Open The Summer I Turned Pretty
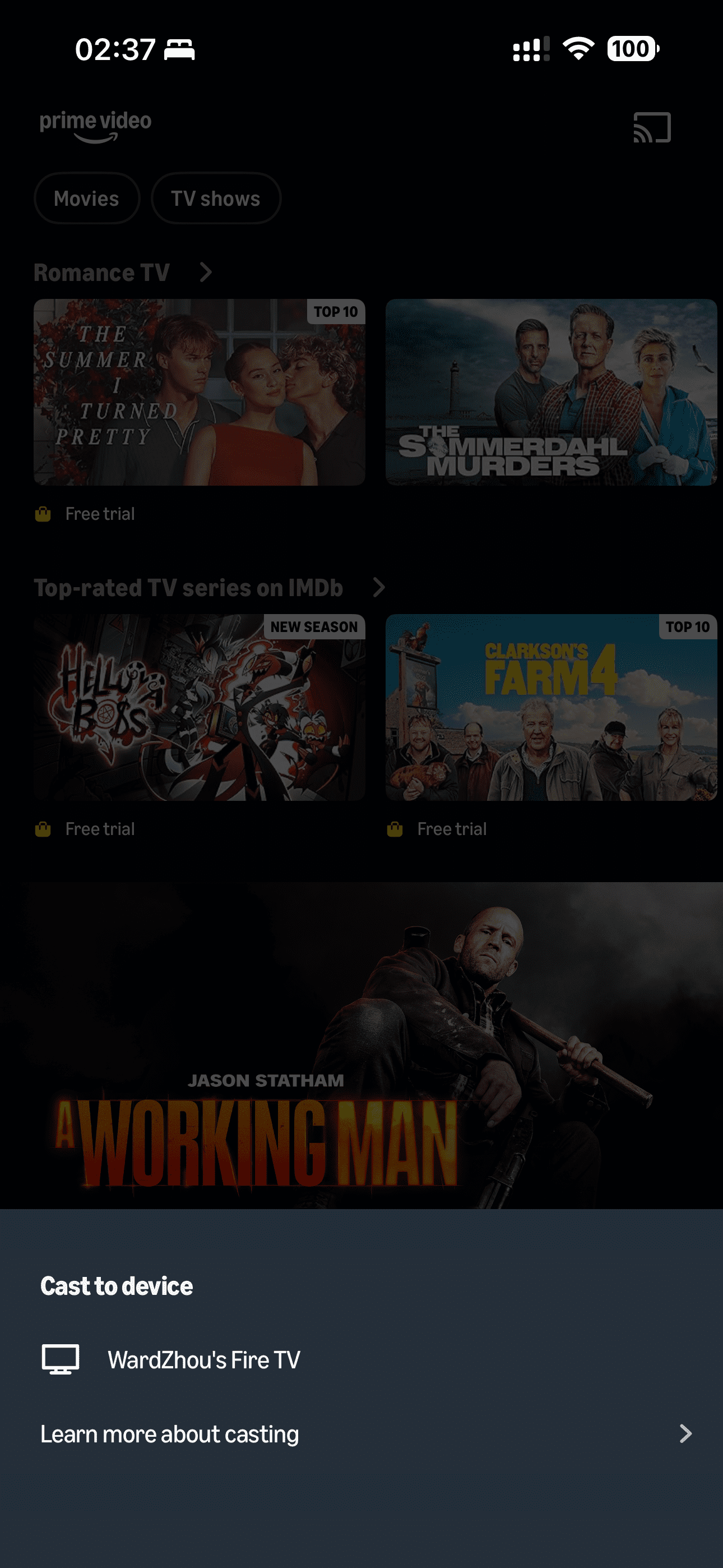The width and height of the screenshot is (723, 1568). pyautogui.click(x=199, y=392)
